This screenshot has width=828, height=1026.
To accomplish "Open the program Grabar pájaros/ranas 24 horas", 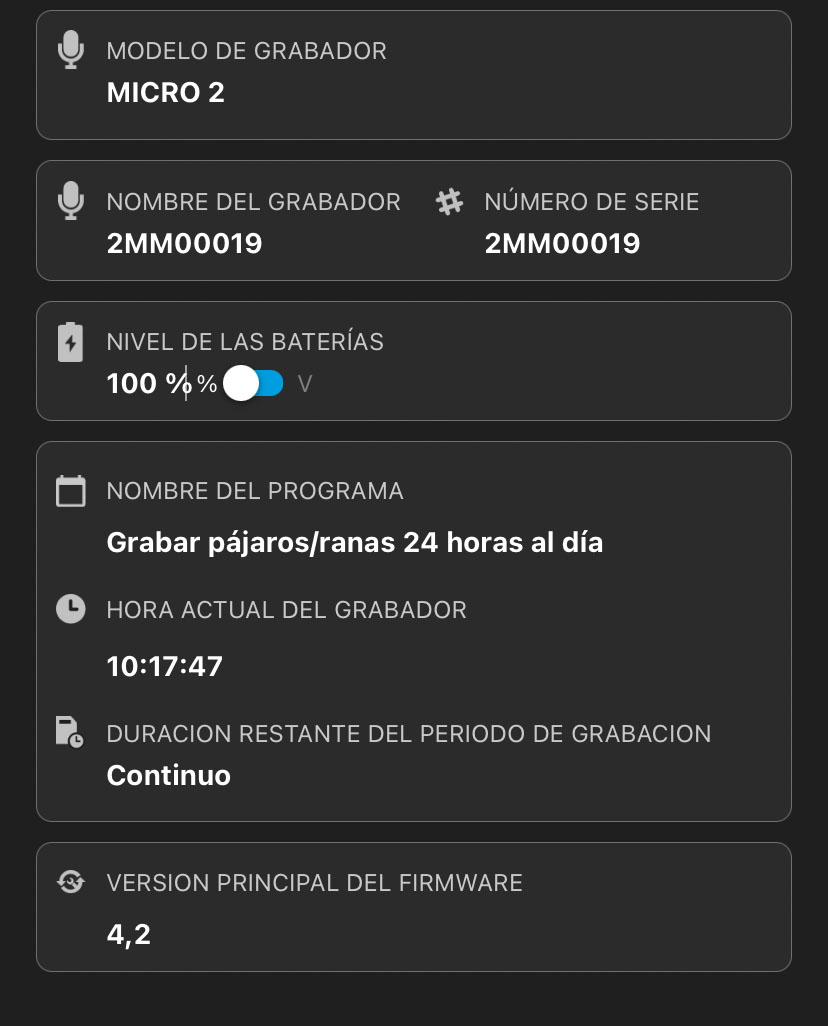I will coord(355,542).
